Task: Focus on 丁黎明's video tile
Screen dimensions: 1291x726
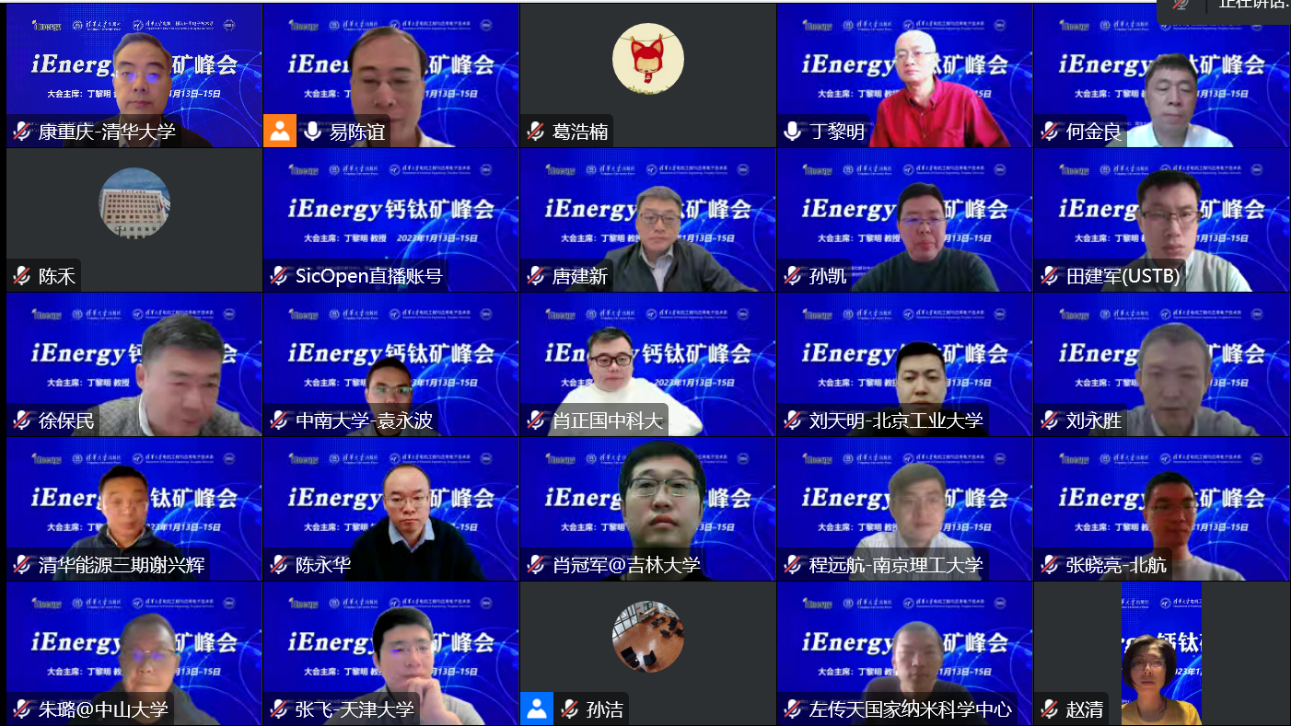Action: point(905,75)
